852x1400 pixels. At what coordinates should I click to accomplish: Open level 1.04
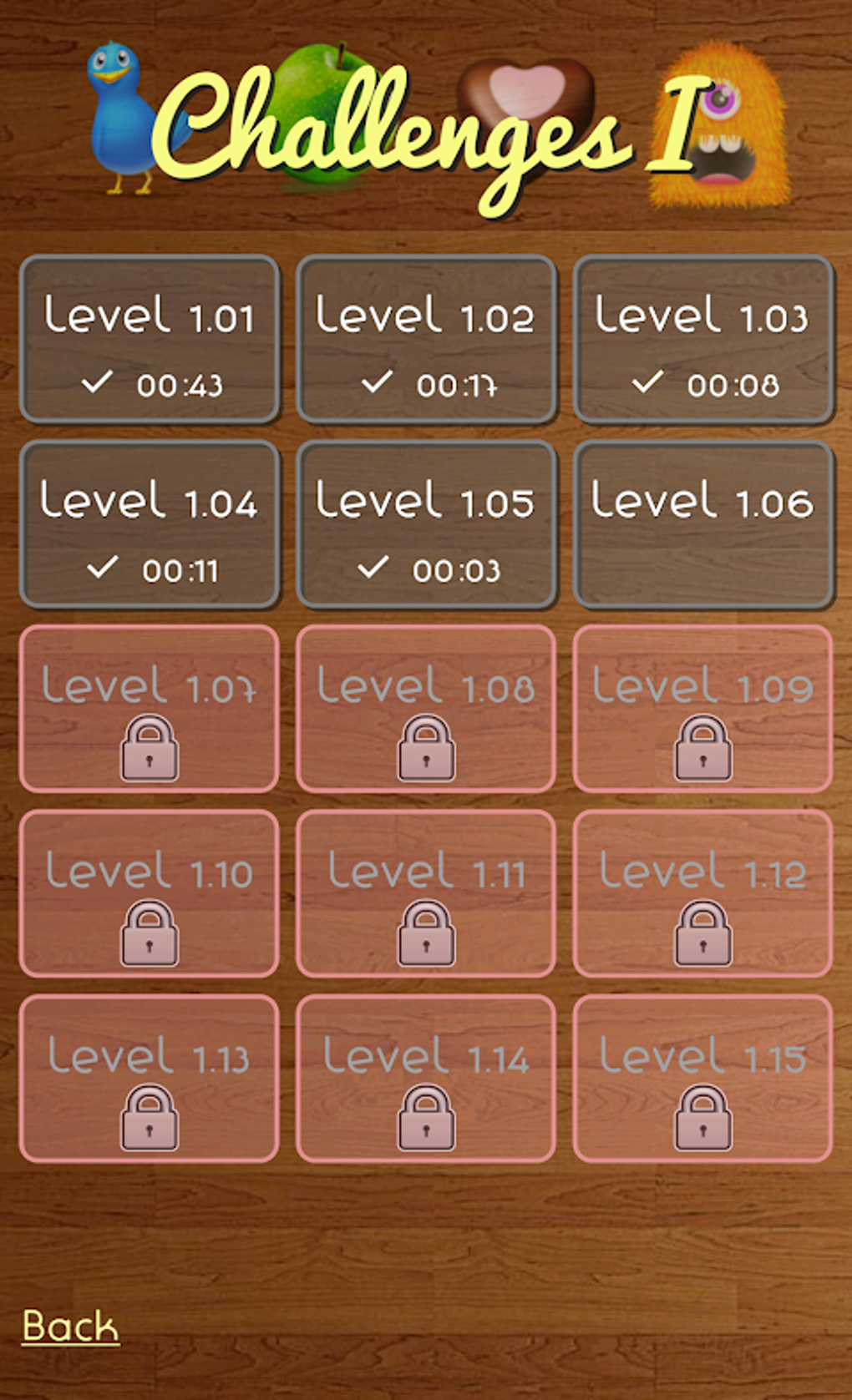[x=150, y=524]
